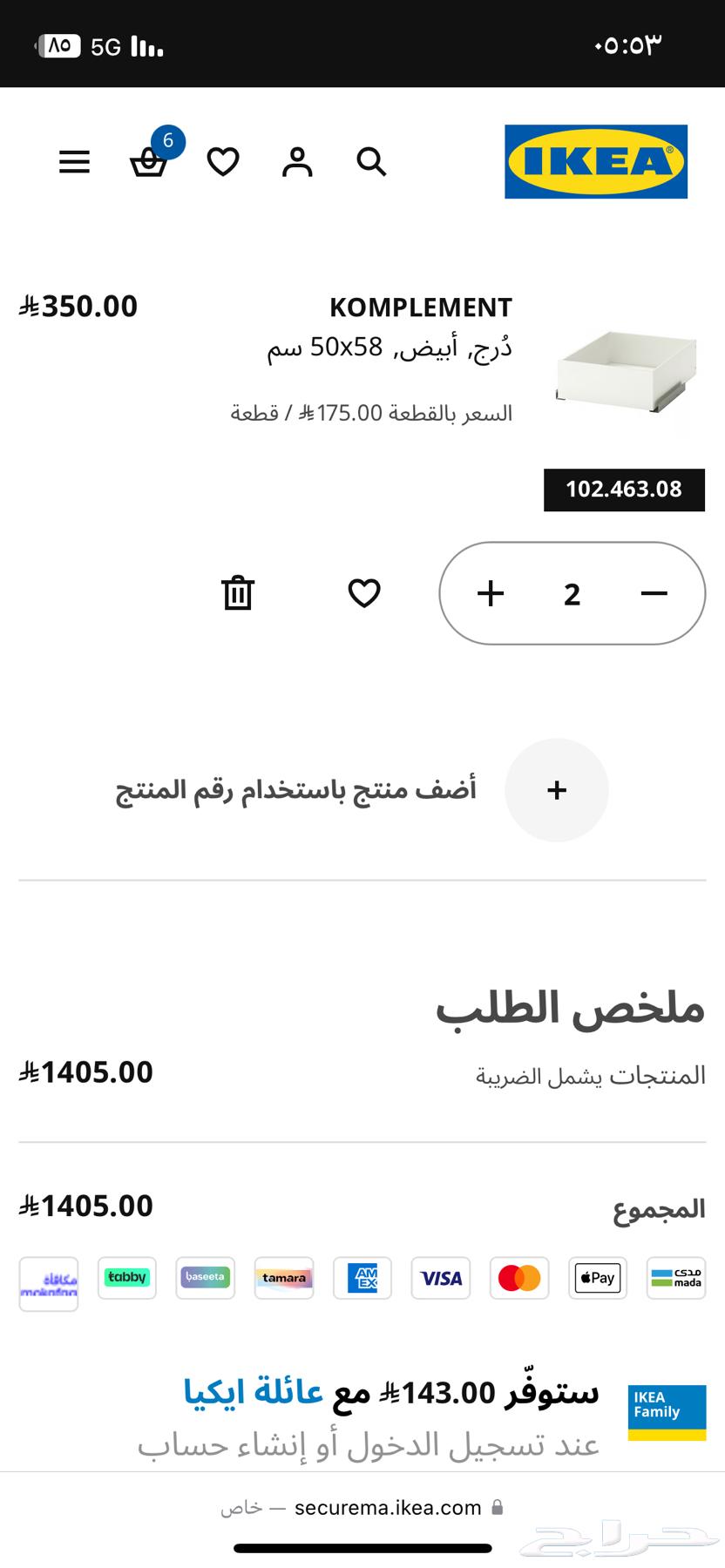
Task: Select the Visa payment icon
Action: click(x=440, y=1278)
